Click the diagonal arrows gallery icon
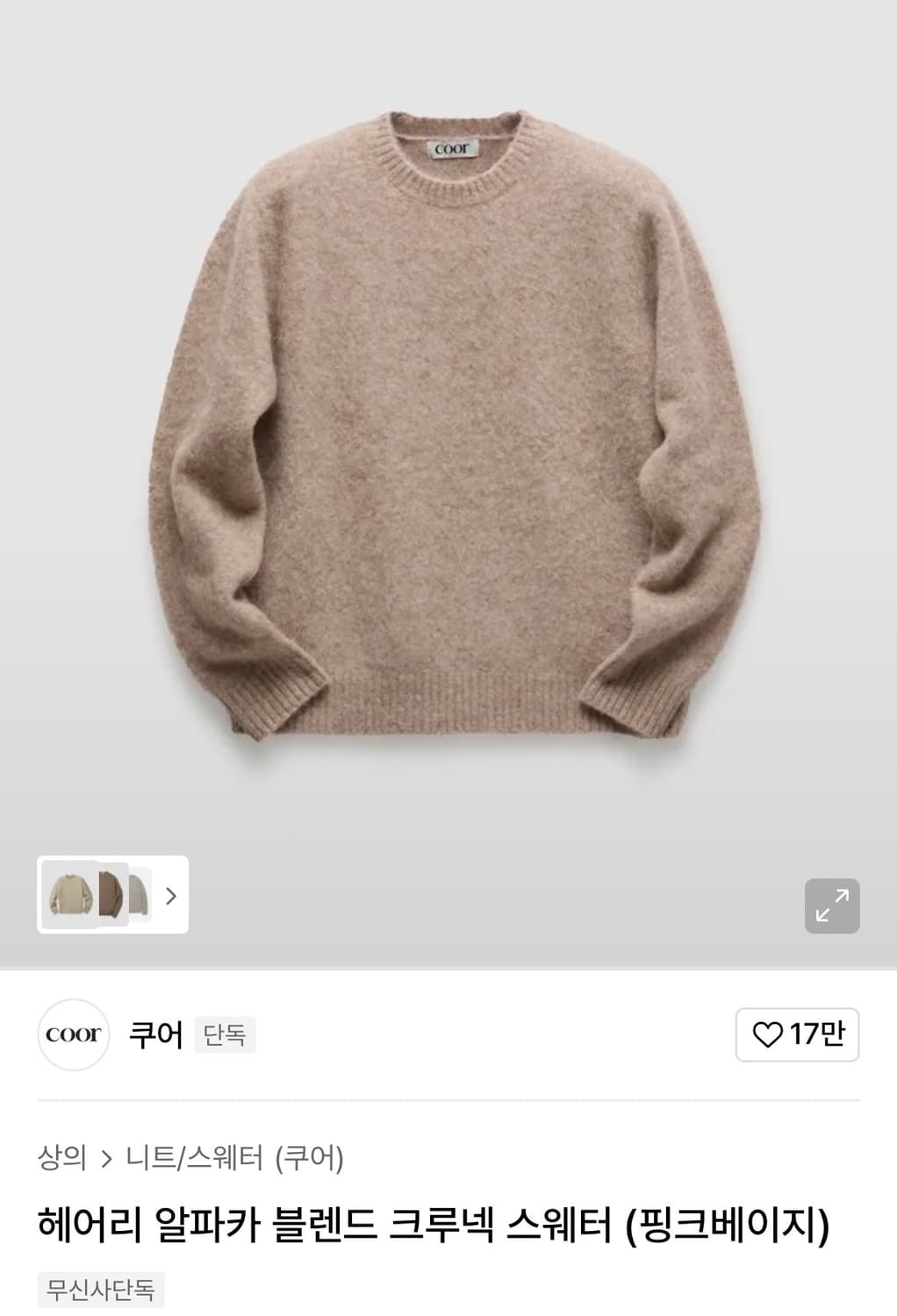The height and width of the screenshot is (1316, 897). point(832,905)
